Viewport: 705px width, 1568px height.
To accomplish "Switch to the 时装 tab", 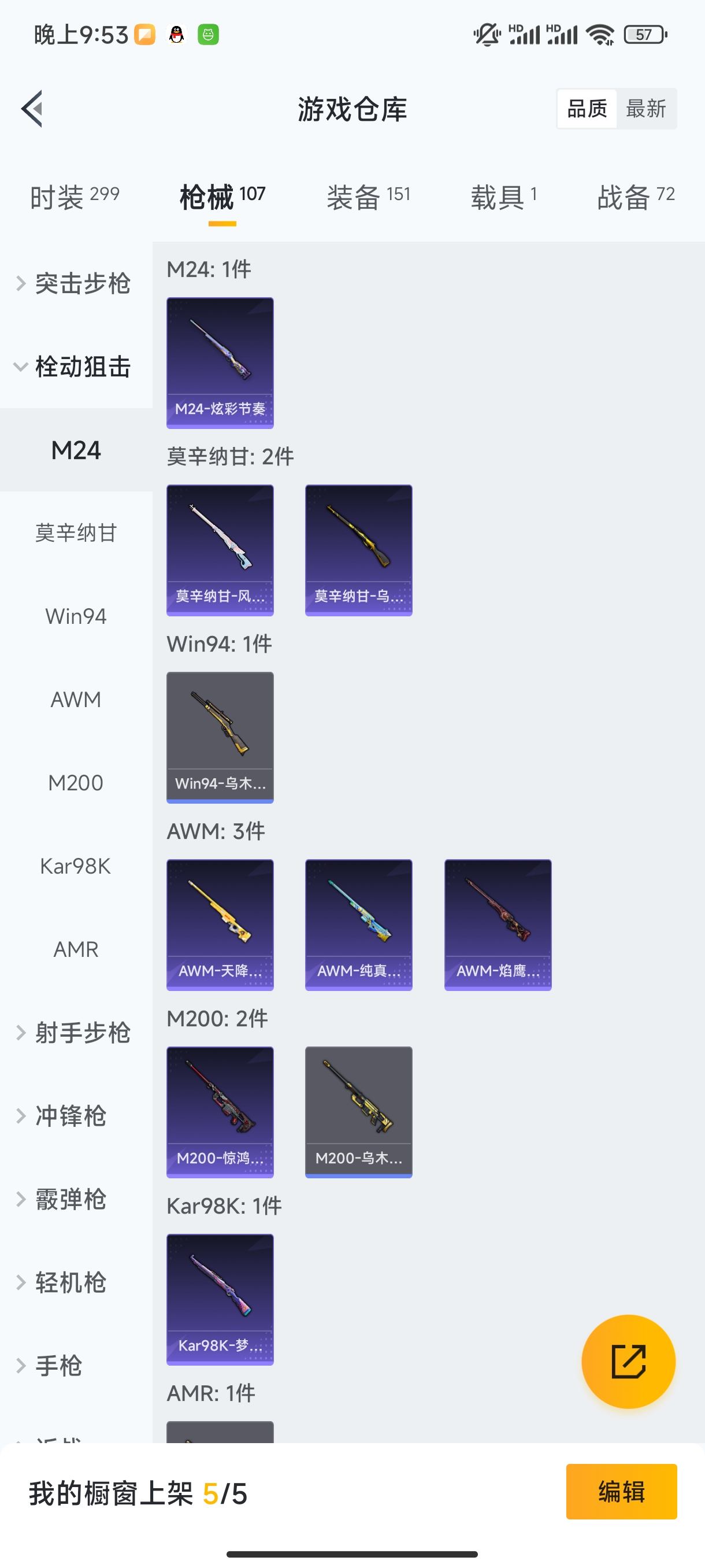I will pos(74,197).
